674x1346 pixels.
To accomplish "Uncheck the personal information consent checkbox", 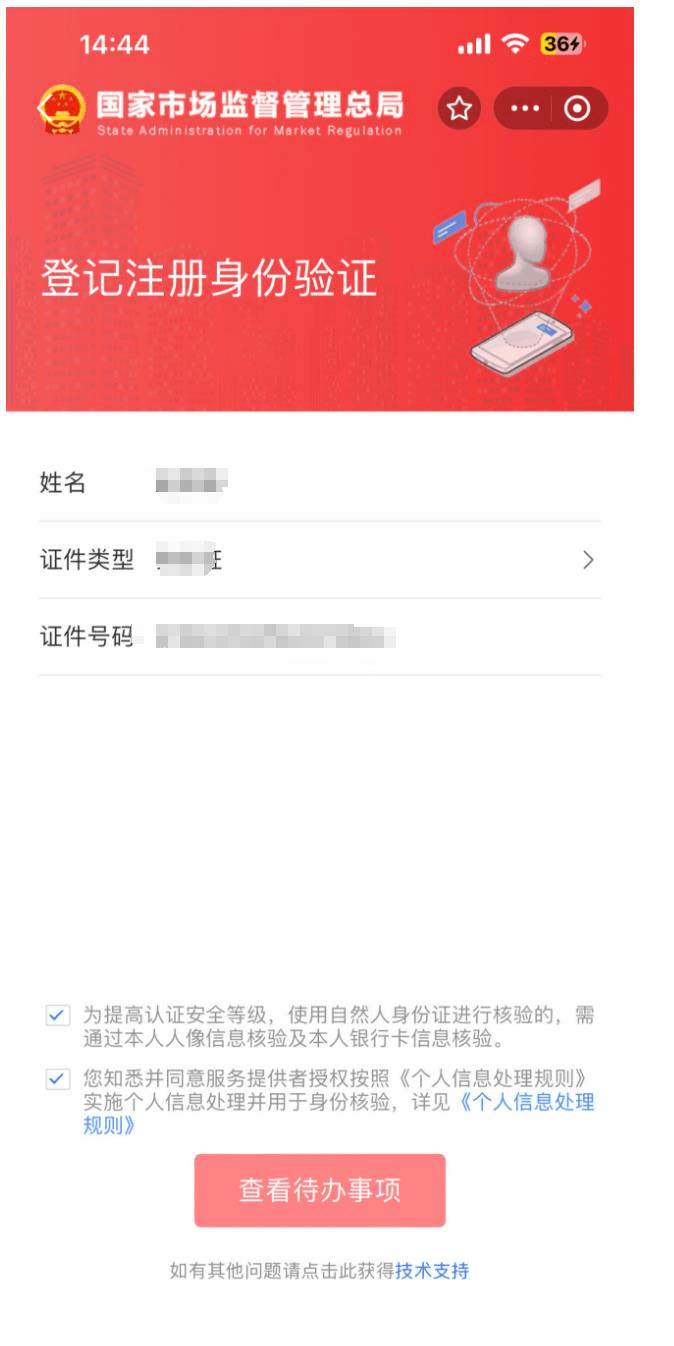I will click(58, 1079).
